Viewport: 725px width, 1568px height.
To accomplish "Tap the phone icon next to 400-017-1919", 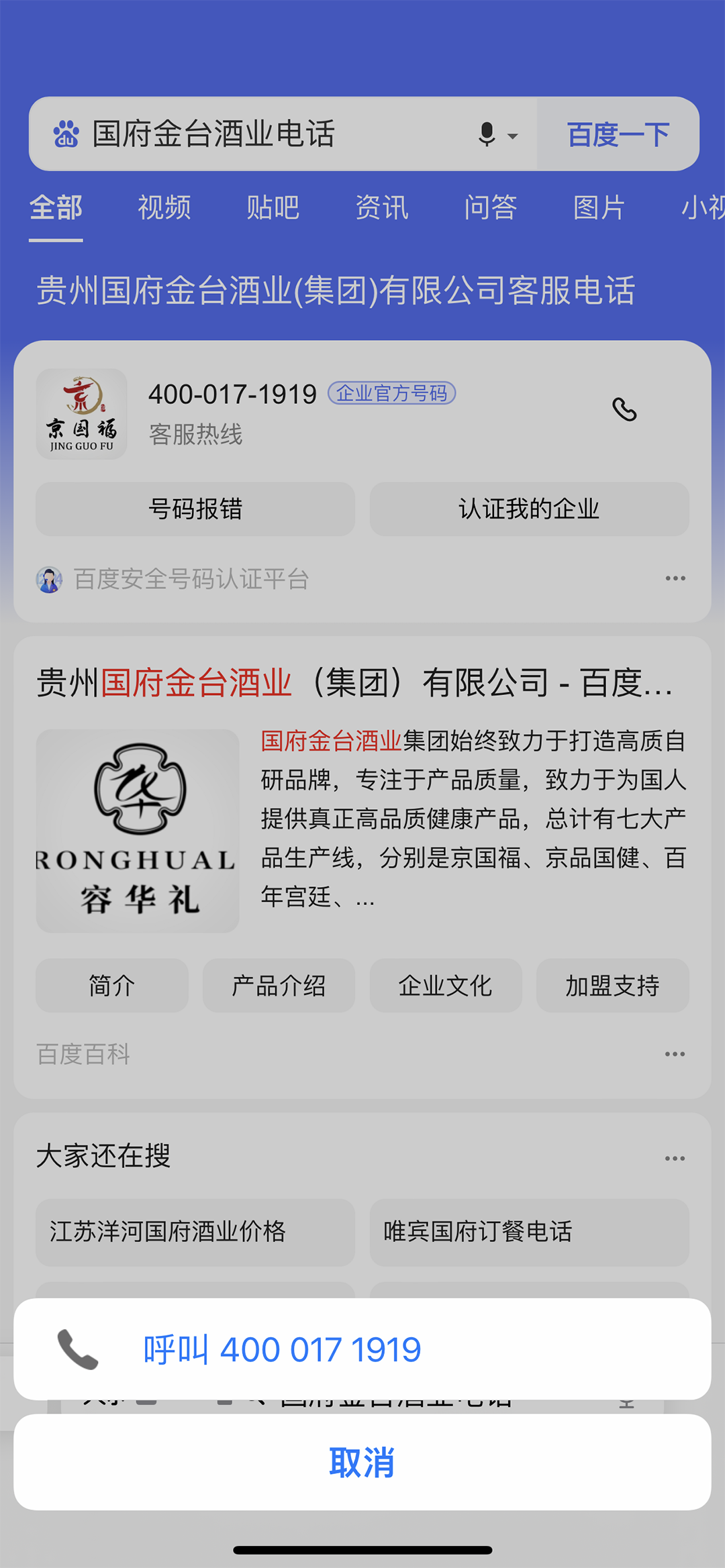I will pyautogui.click(x=624, y=409).
